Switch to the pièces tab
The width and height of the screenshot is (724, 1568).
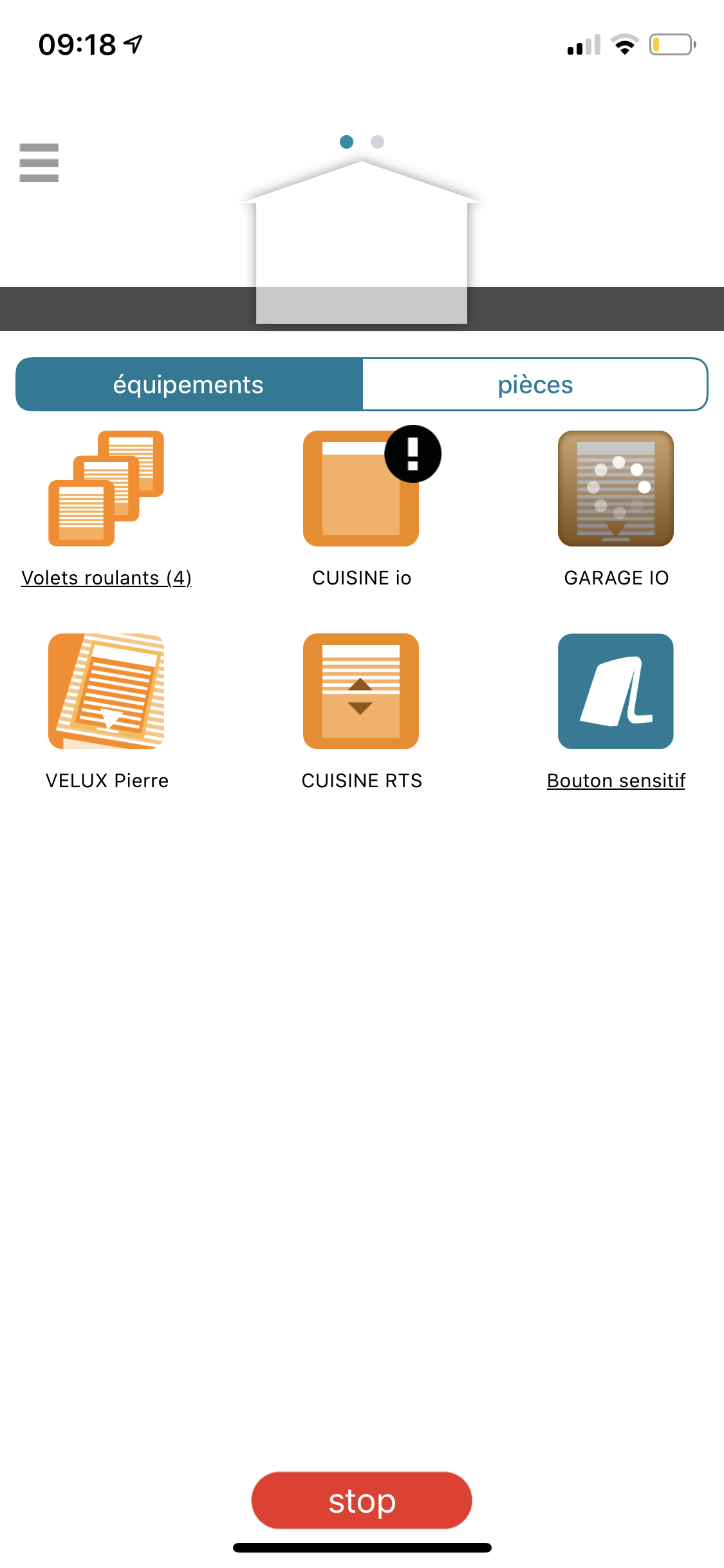point(535,385)
